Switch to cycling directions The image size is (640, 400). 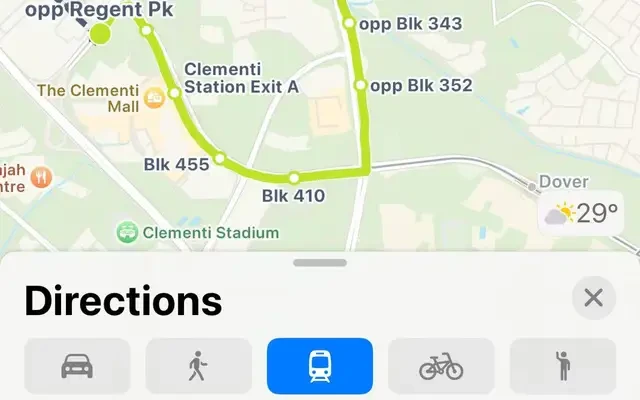click(441, 366)
